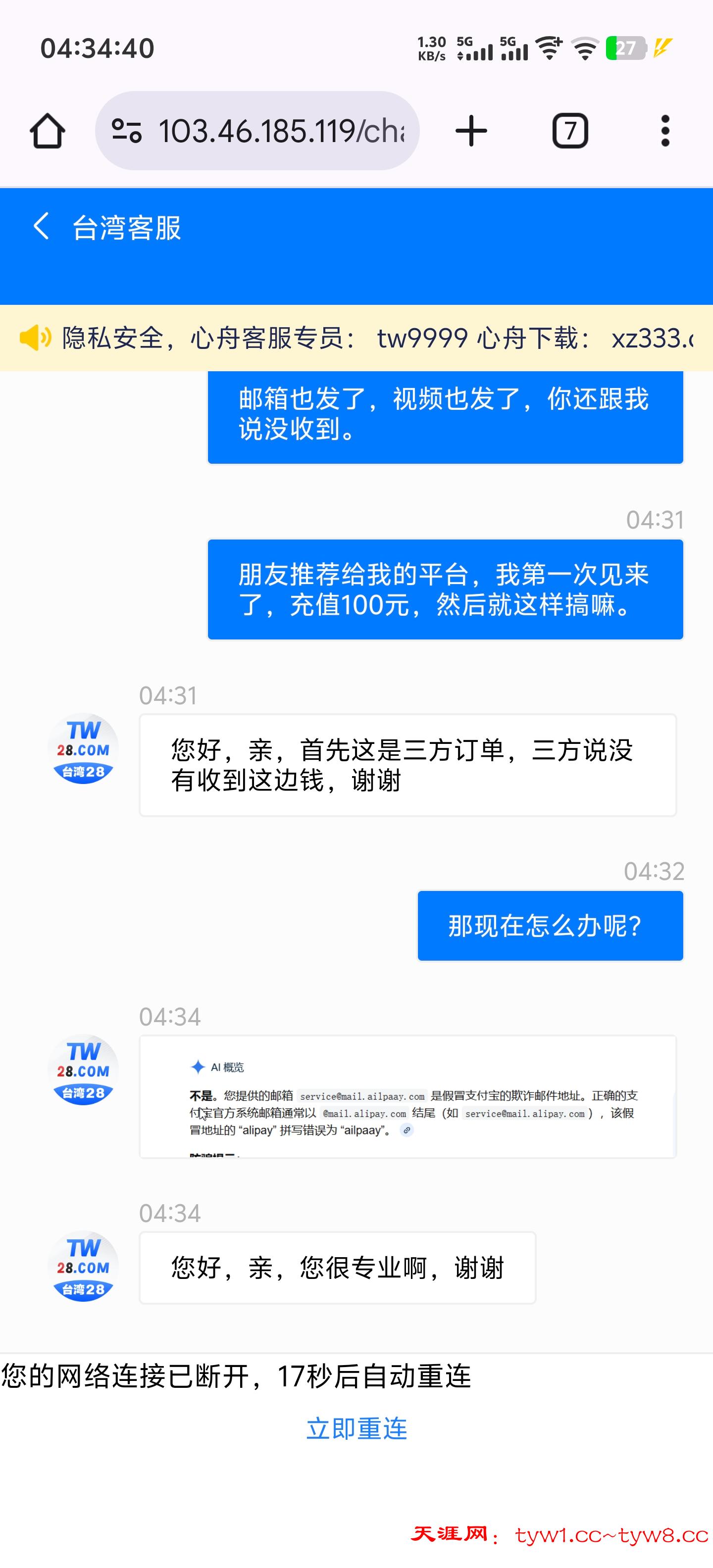The image size is (713, 1568).
Task: Tap 立即重连 to reconnect now
Action: (x=356, y=1428)
